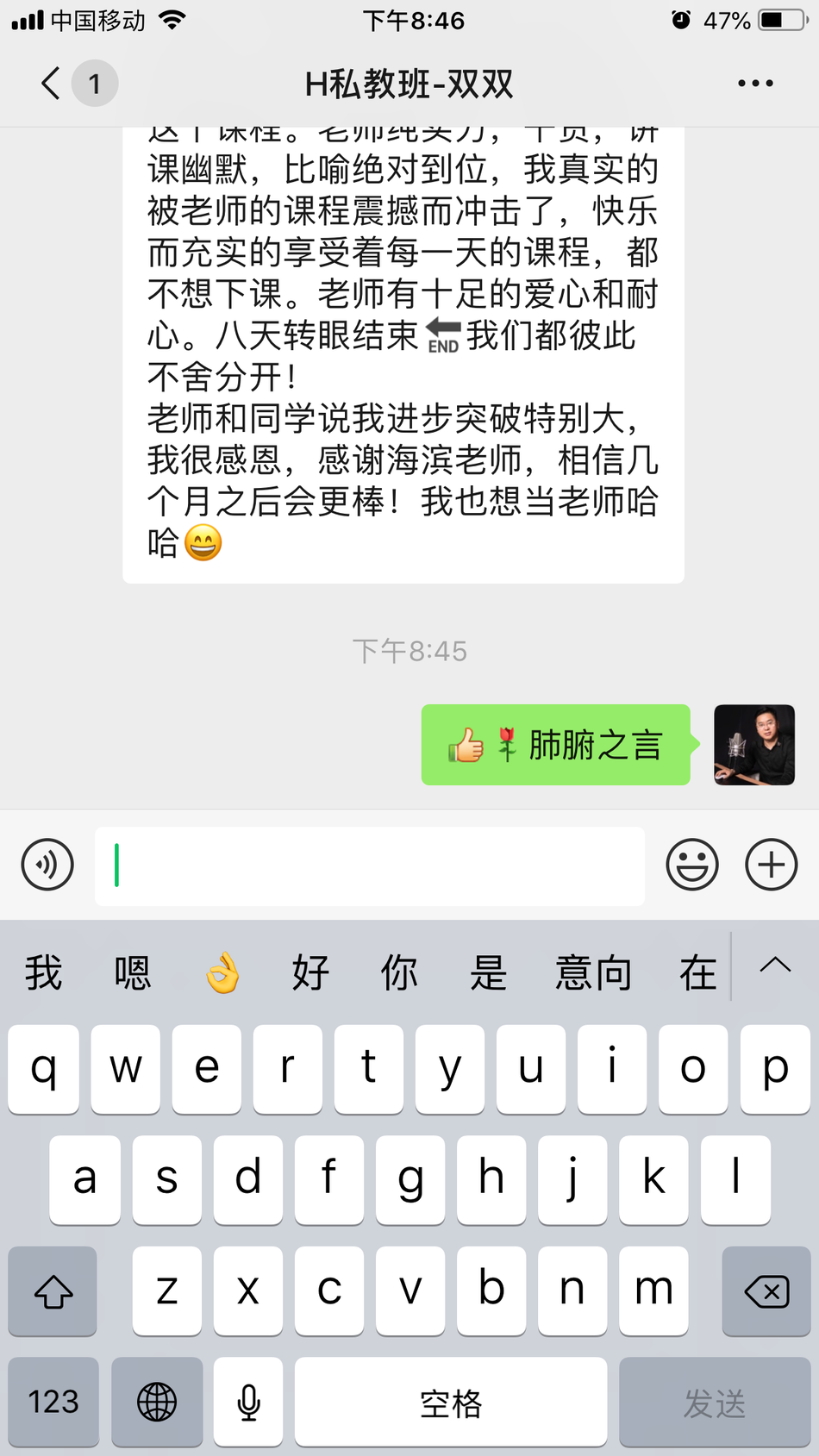Tap the 发送 send key
This screenshot has height=1456, width=819.
(714, 1403)
